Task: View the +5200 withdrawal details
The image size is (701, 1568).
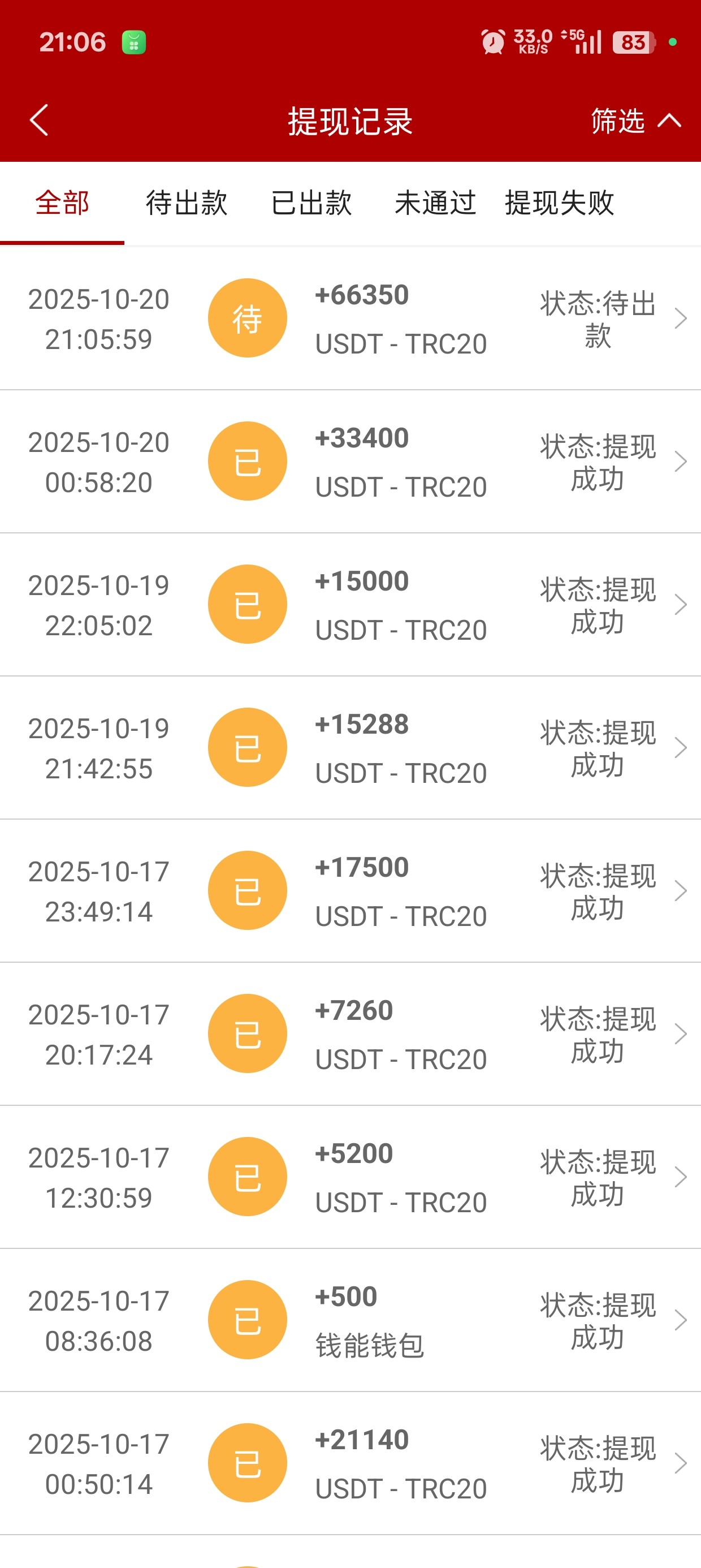Action: click(x=350, y=1177)
